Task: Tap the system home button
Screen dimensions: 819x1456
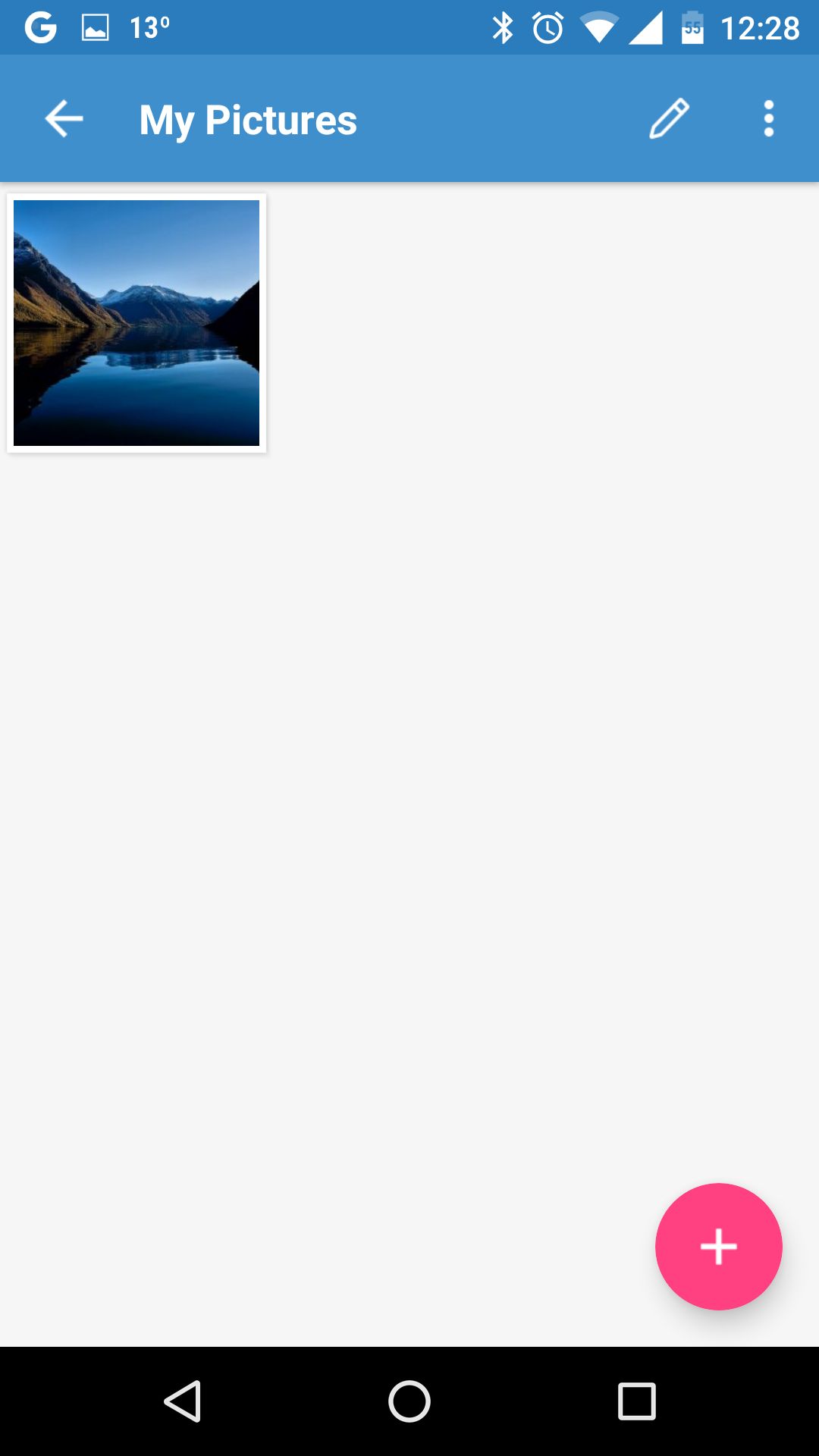Action: (409, 1401)
